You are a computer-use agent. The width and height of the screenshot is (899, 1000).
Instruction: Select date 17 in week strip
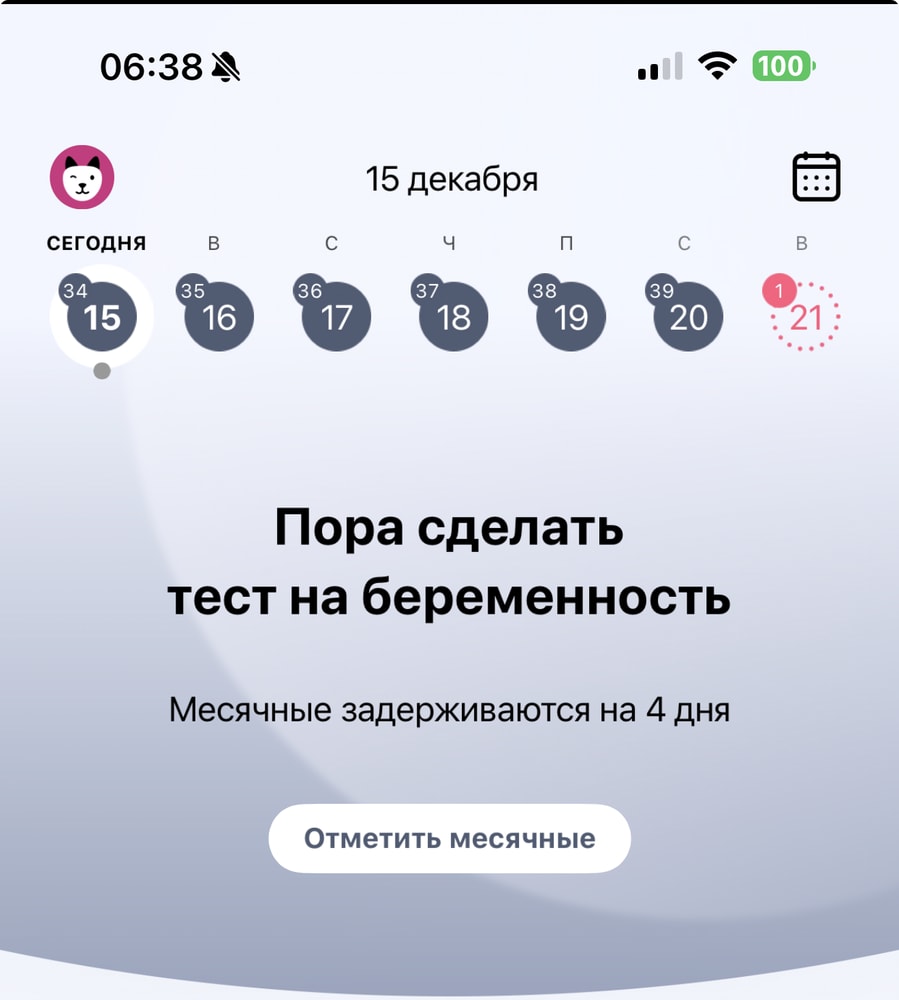pos(336,317)
